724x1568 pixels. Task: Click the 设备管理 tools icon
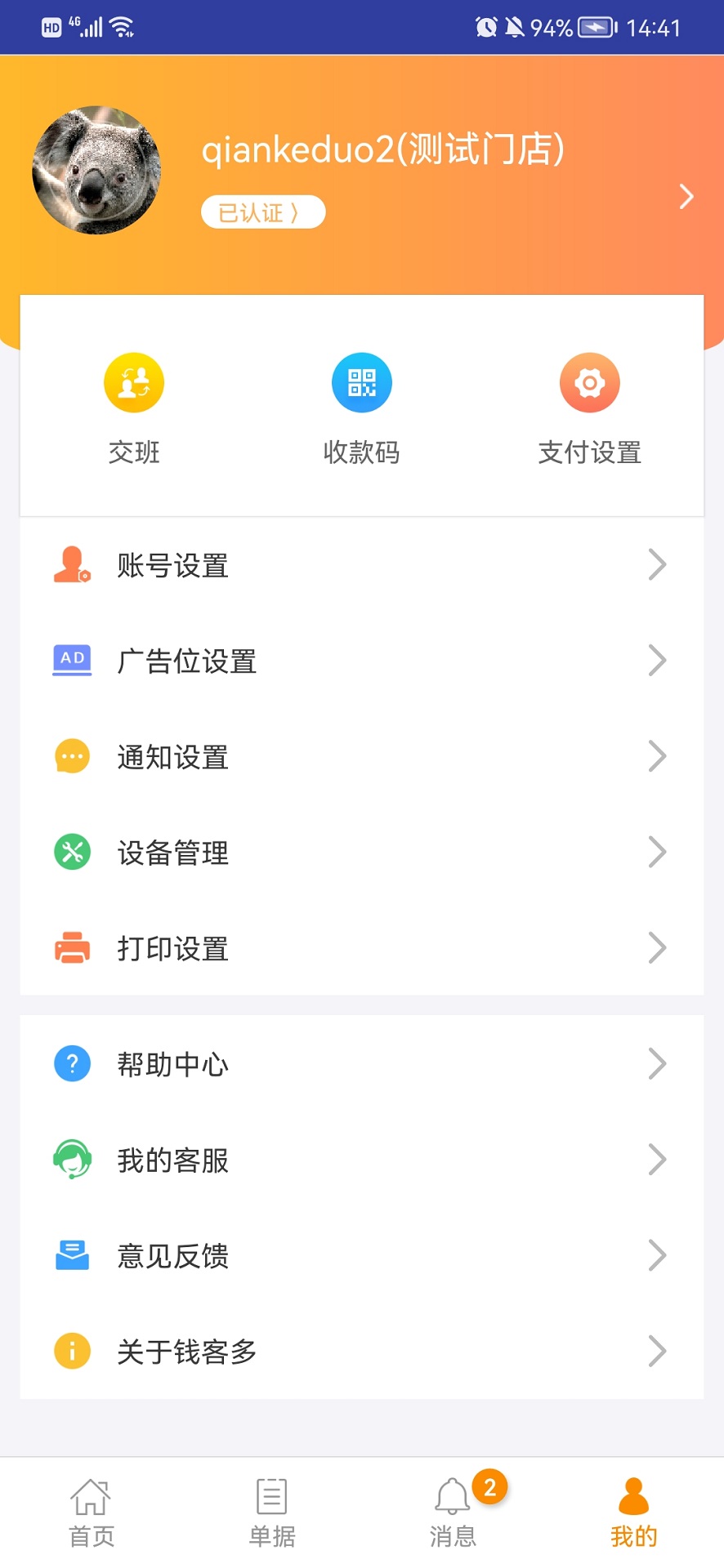(x=72, y=852)
